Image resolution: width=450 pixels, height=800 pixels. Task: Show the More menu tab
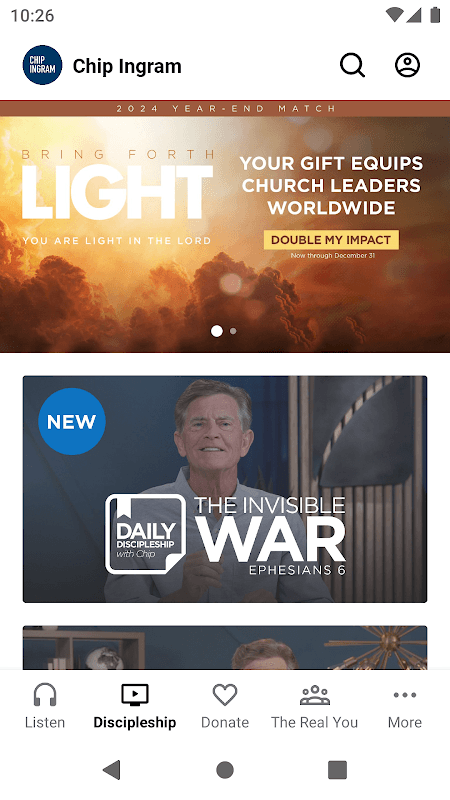[x=405, y=707]
